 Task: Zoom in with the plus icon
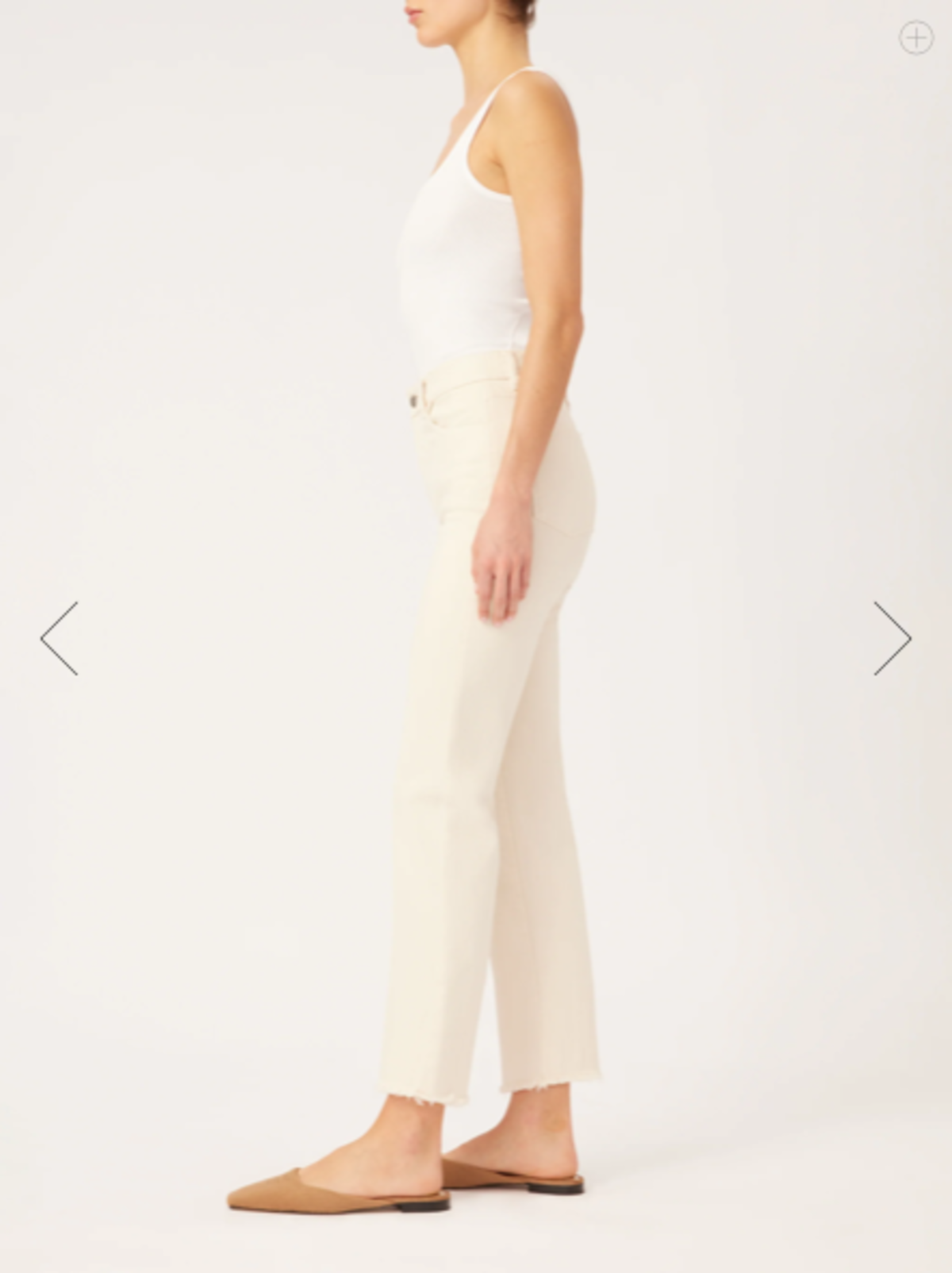[x=916, y=37]
